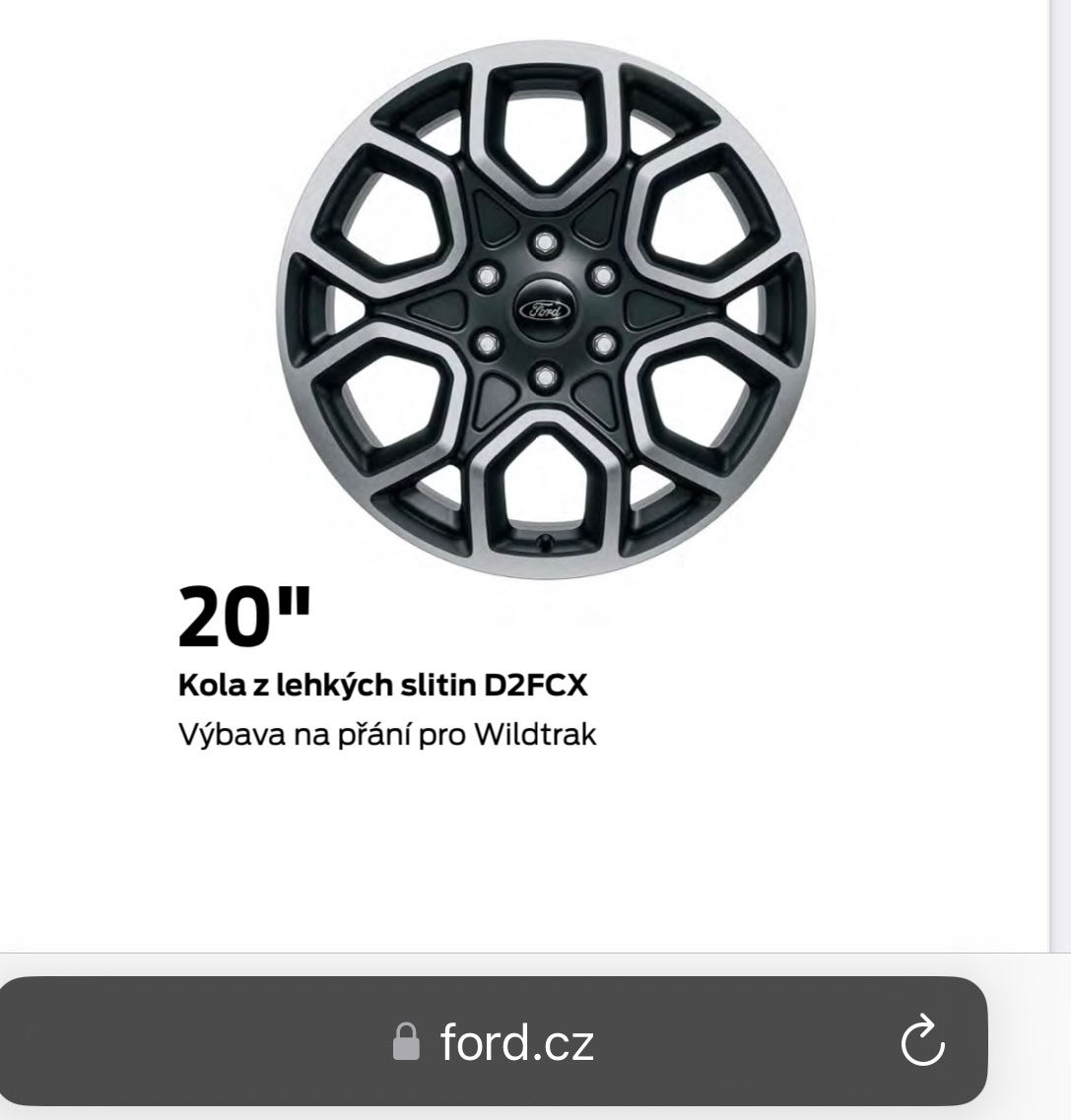Click the bold heading reading 20"
Image resolution: width=1071 pixels, height=1120 pixels.
[x=243, y=616]
